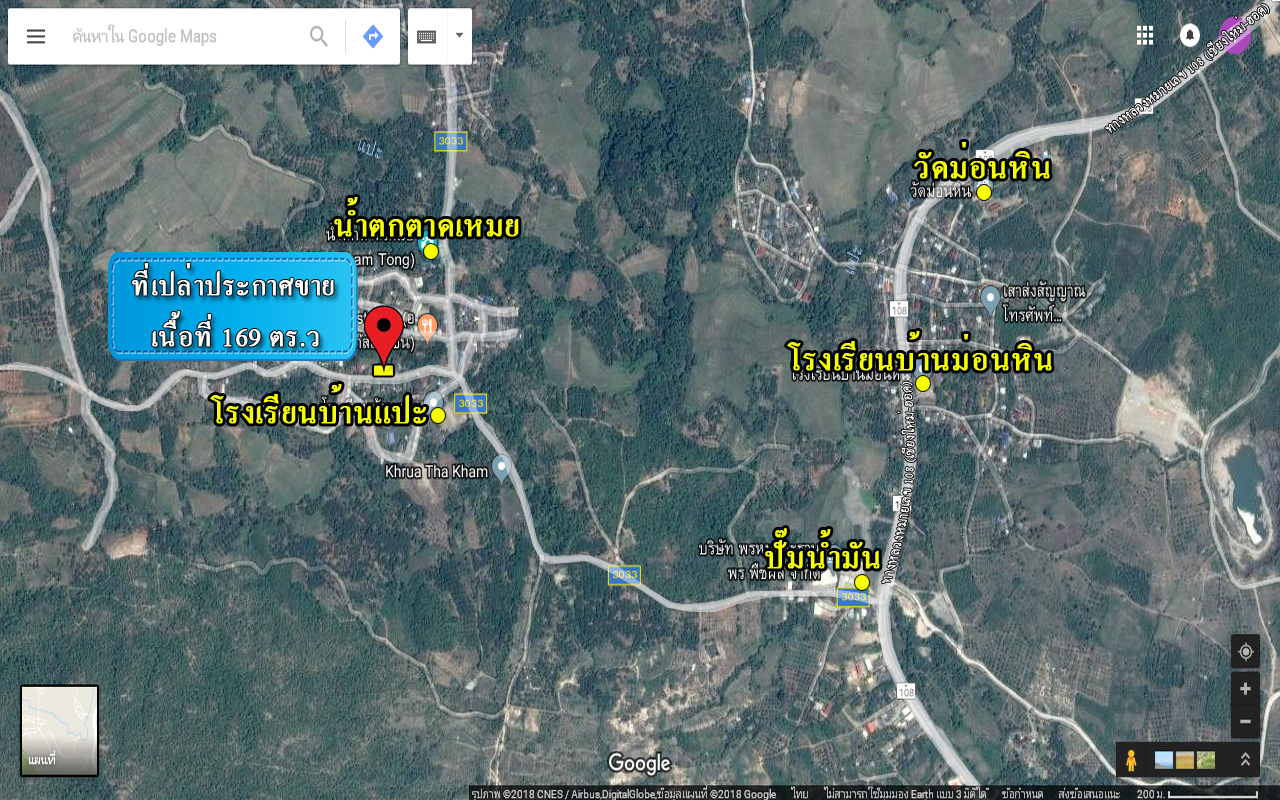Open the ข้อกำหนด terms link

tap(1022, 794)
